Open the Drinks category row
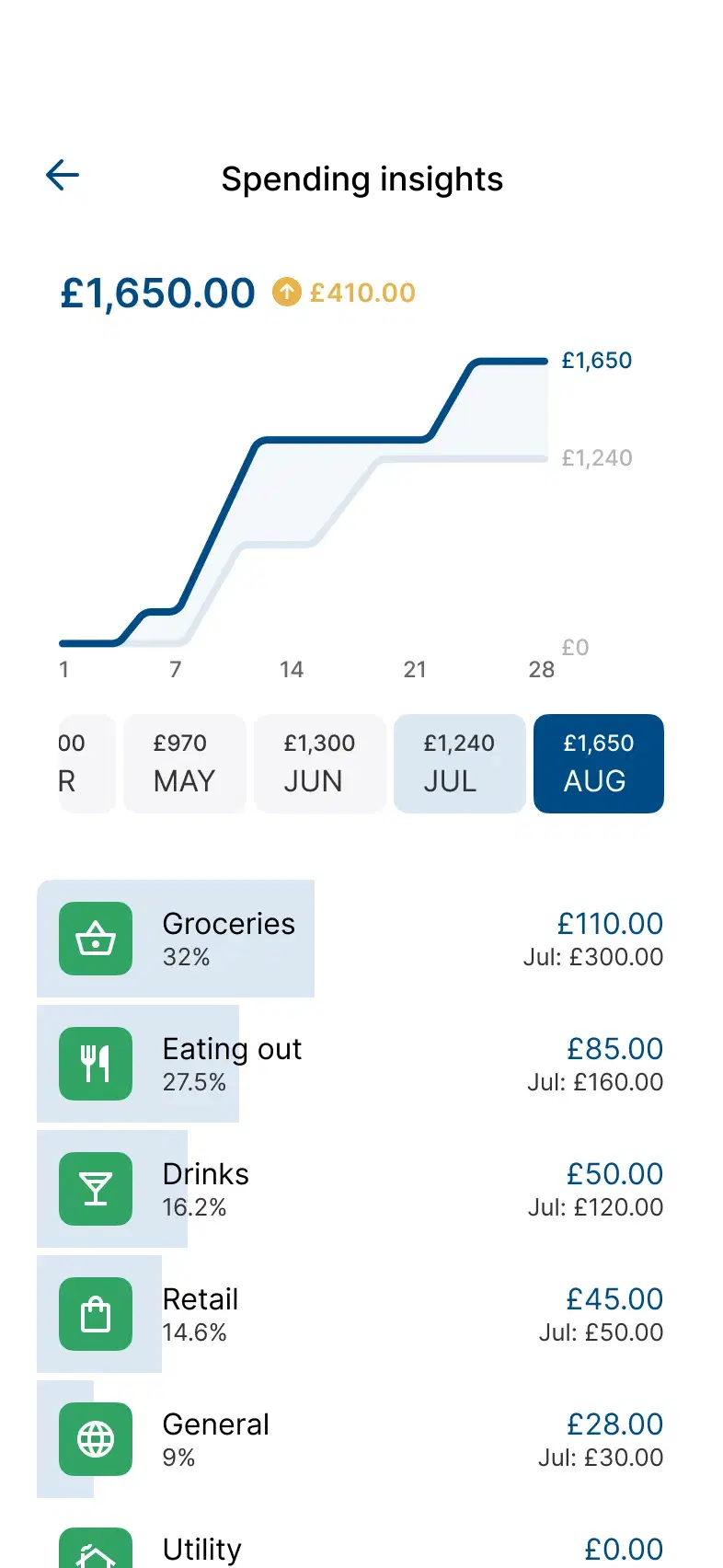723x1568 pixels. (361, 1189)
